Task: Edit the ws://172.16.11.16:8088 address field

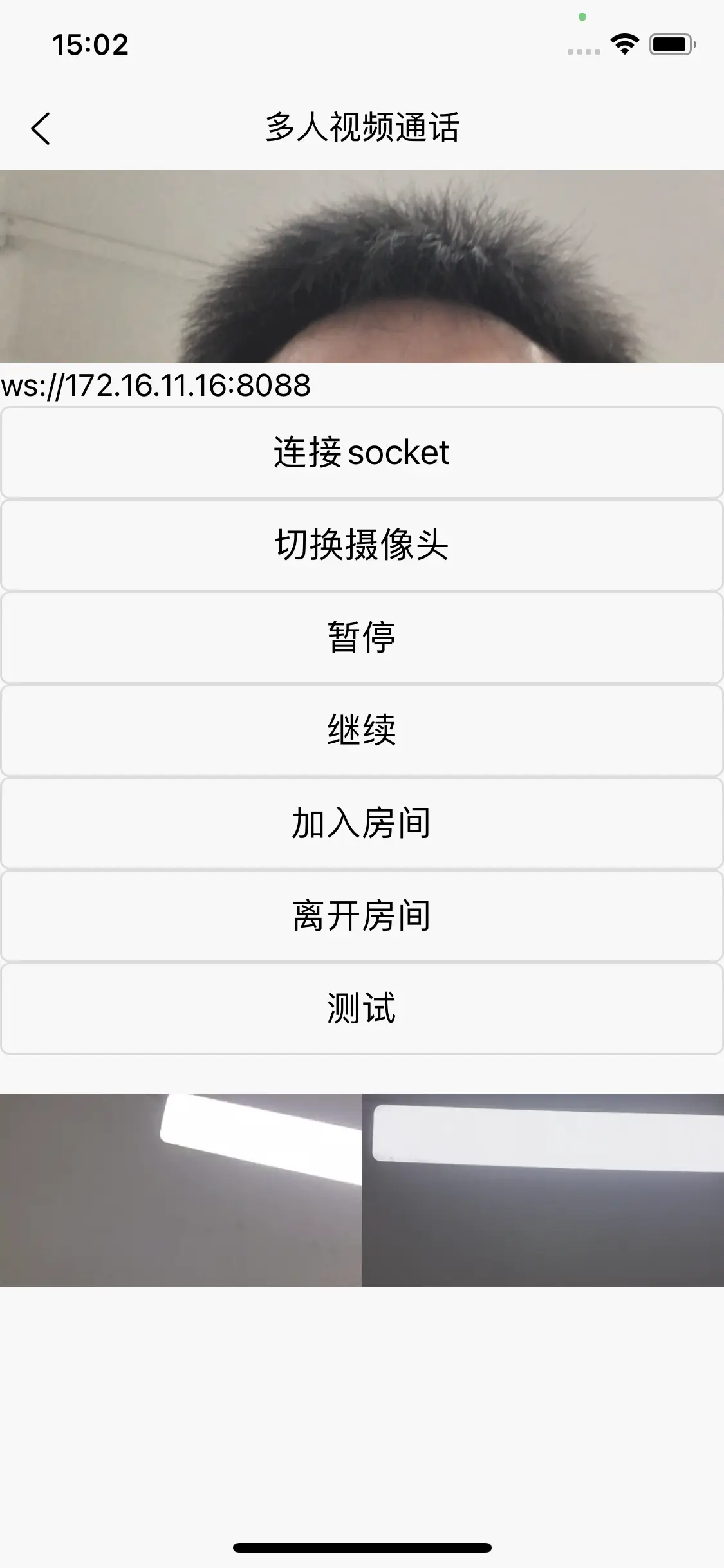Action: coord(193,386)
